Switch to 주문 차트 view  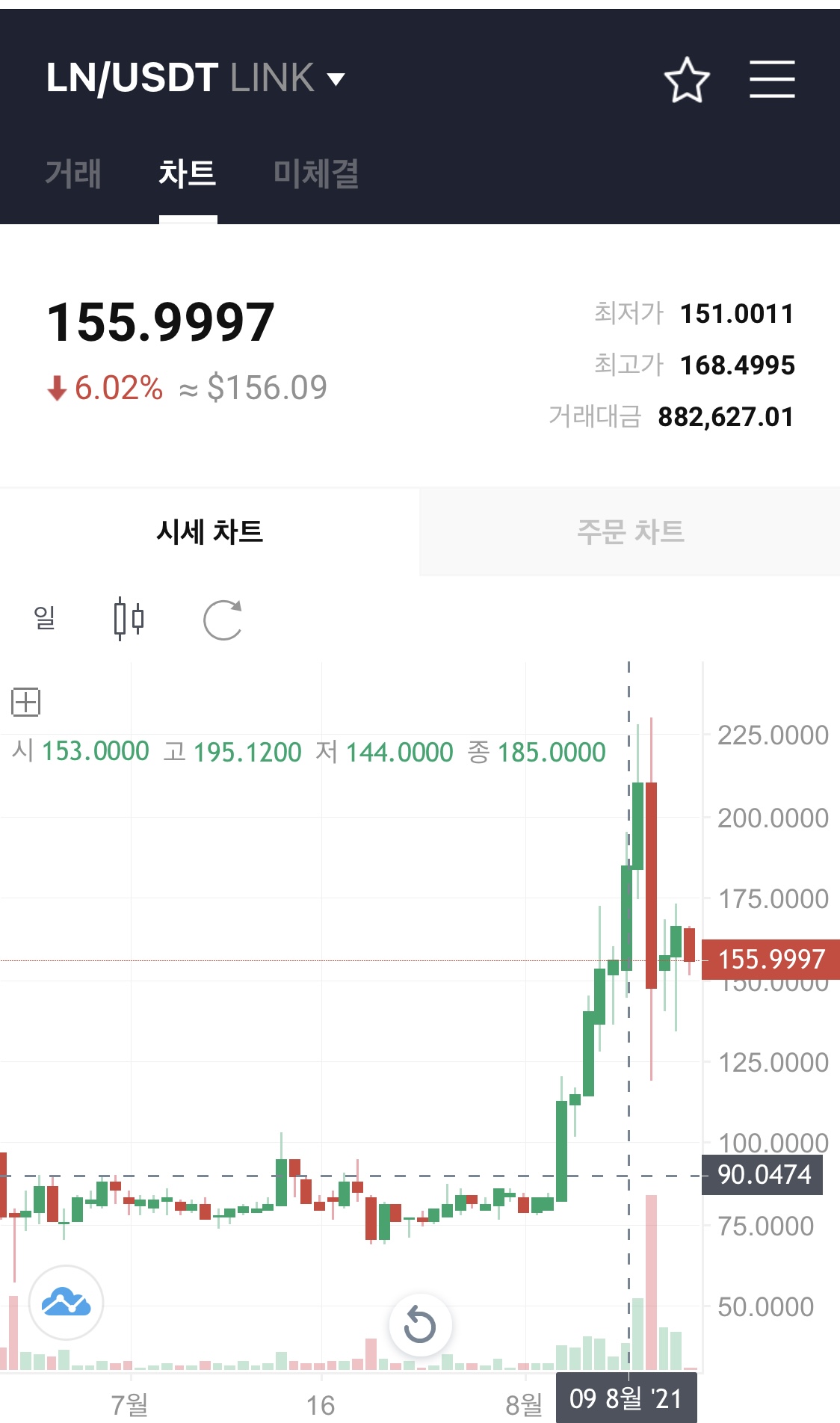[x=630, y=532]
